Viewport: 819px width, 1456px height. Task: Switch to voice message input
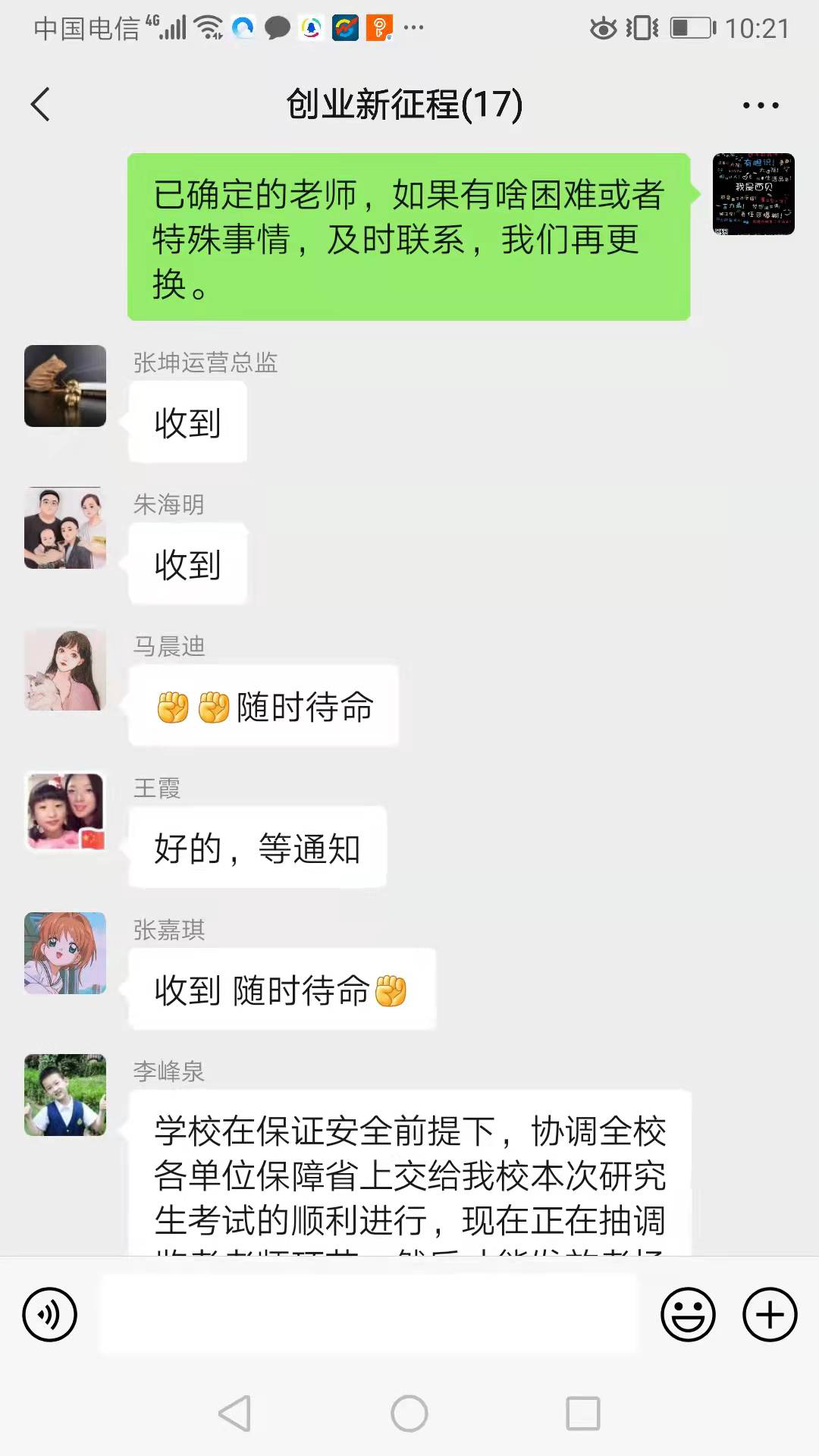[50, 1314]
